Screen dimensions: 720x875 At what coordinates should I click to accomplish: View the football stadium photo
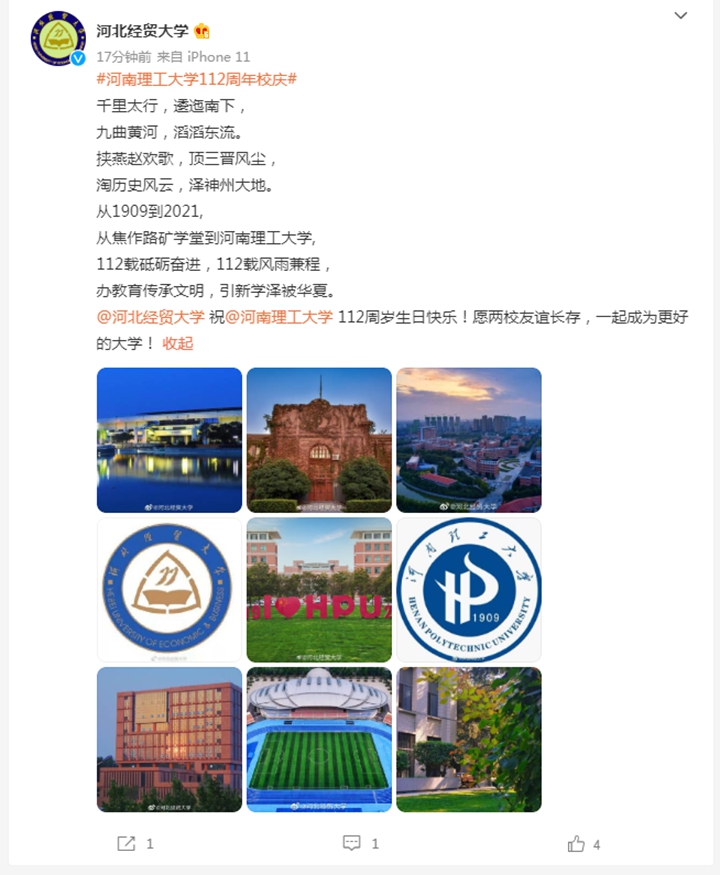click(319, 739)
